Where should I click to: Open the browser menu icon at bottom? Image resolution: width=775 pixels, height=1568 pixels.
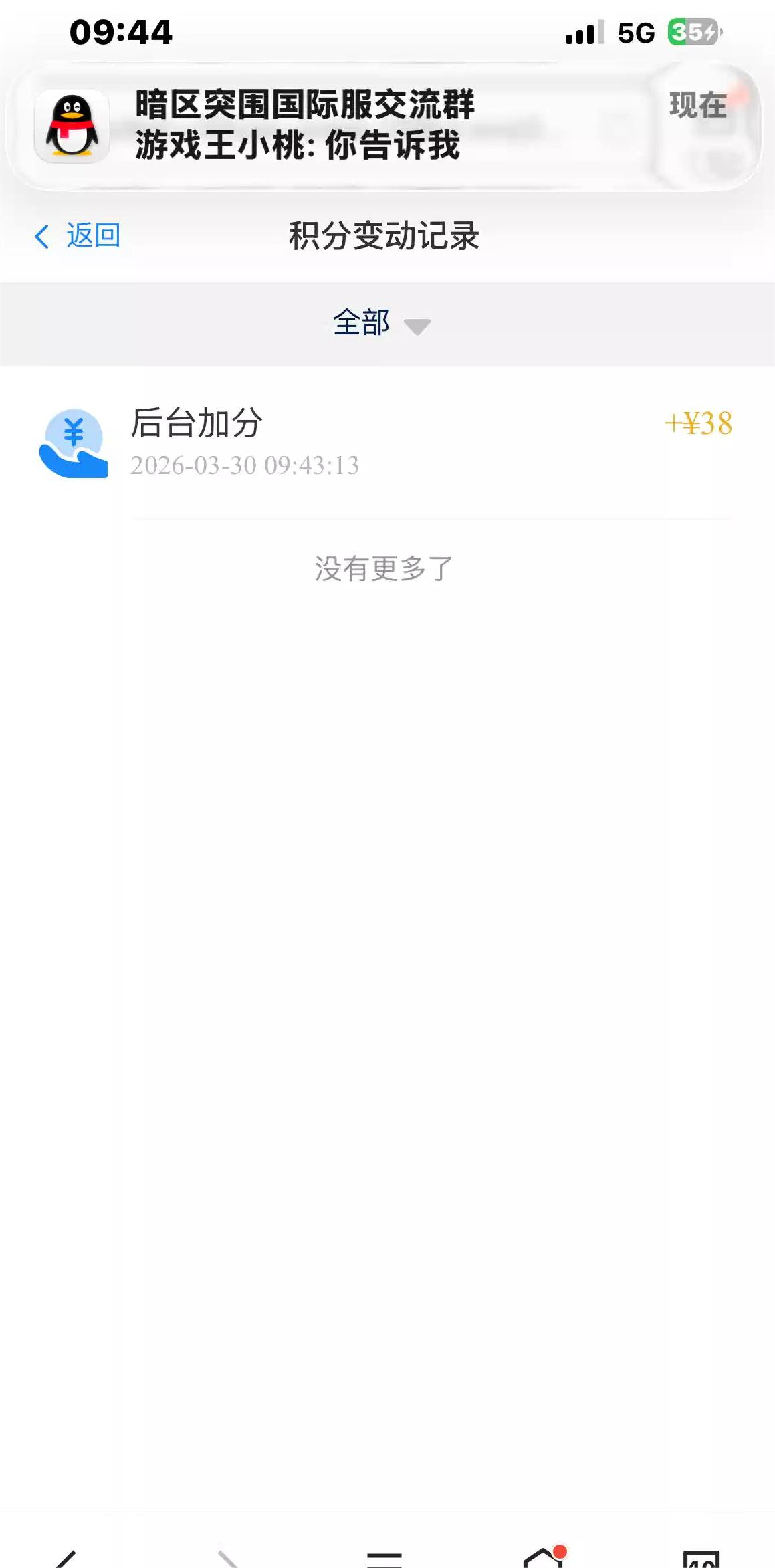(x=384, y=1559)
